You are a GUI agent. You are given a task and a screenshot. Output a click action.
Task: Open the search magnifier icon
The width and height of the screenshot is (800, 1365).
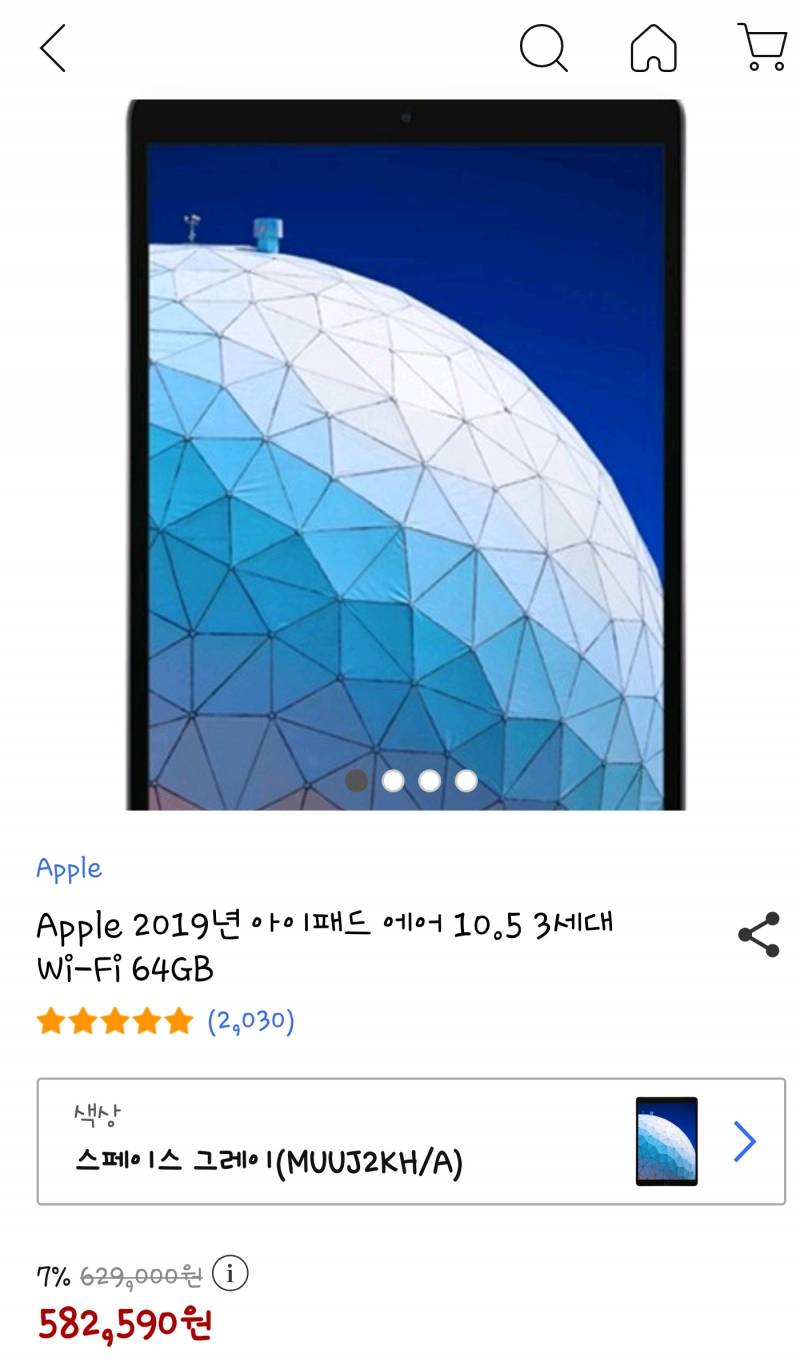[x=544, y=48]
